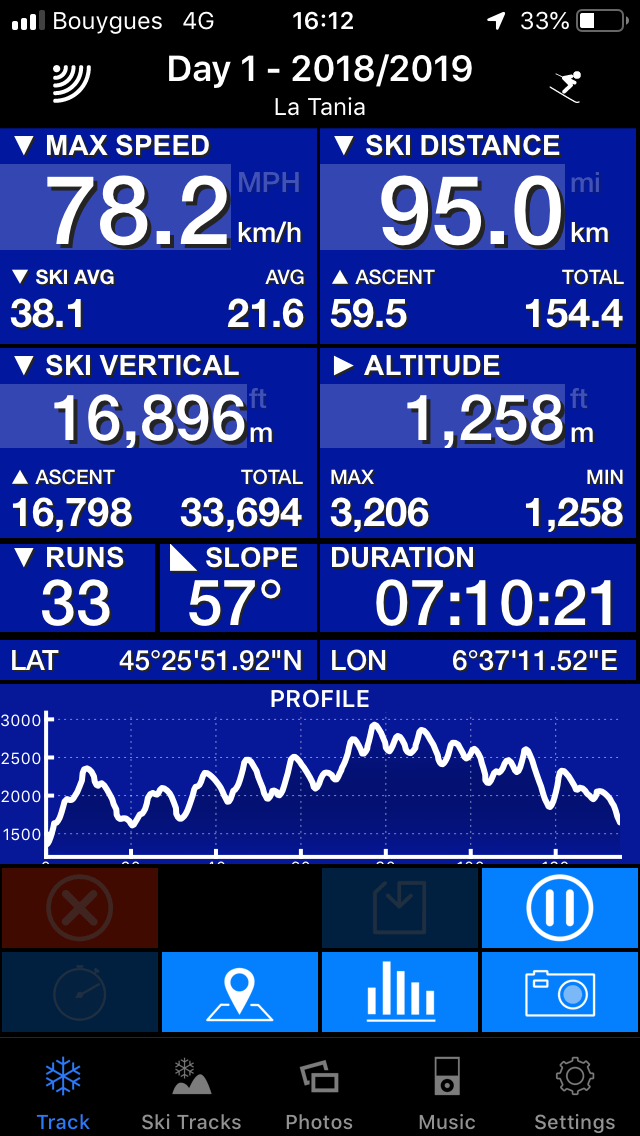View the statistics bar chart
The height and width of the screenshot is (1136, 640).
point(400,991)
